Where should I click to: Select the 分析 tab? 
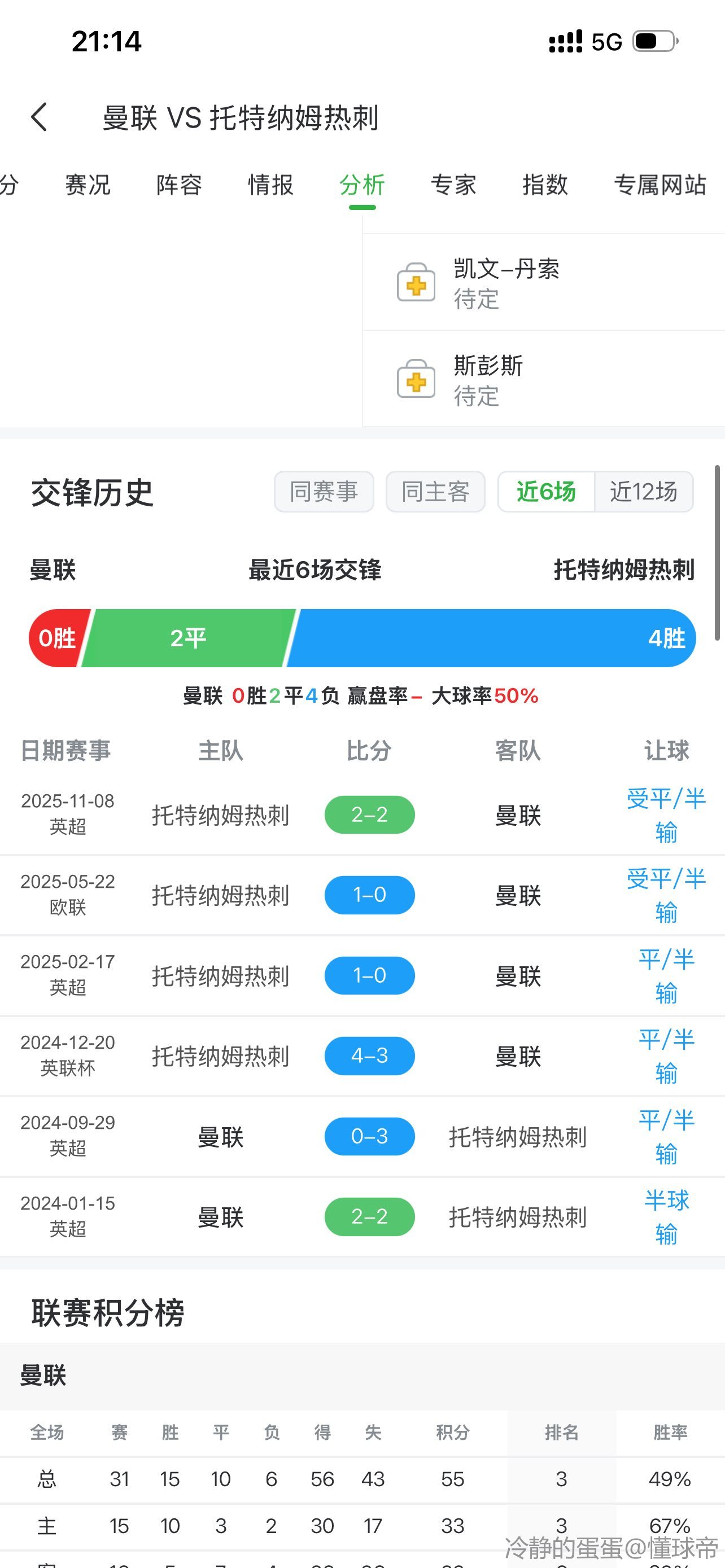[x=362, y=185]
